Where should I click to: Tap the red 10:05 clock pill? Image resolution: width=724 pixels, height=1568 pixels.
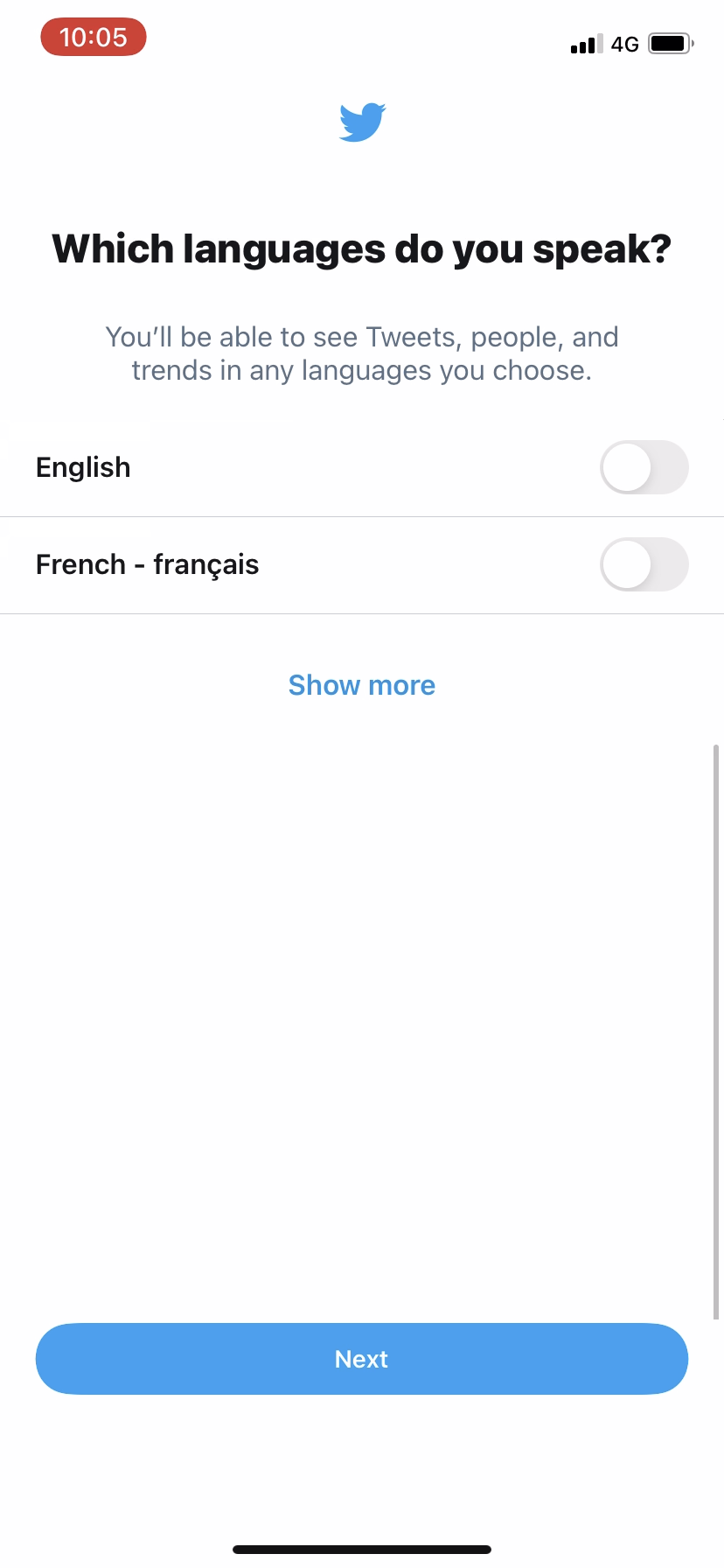point(93,37)
